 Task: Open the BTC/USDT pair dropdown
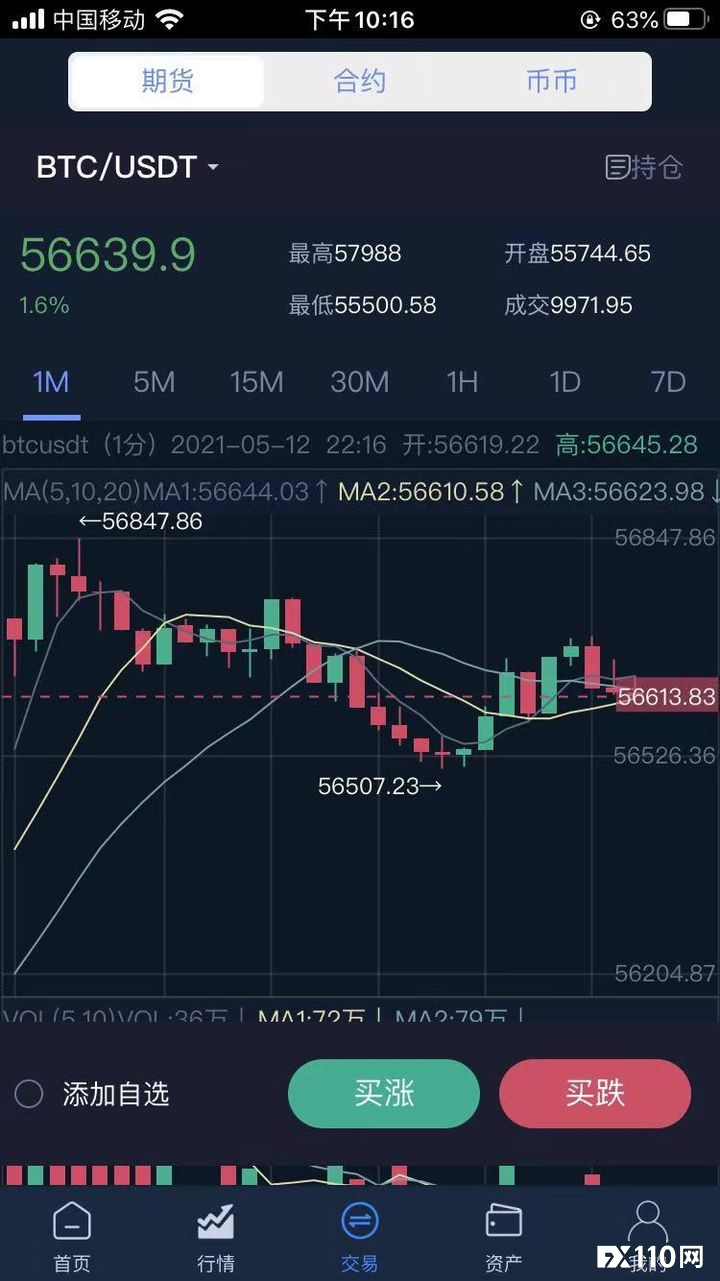(x=127, y=167)
